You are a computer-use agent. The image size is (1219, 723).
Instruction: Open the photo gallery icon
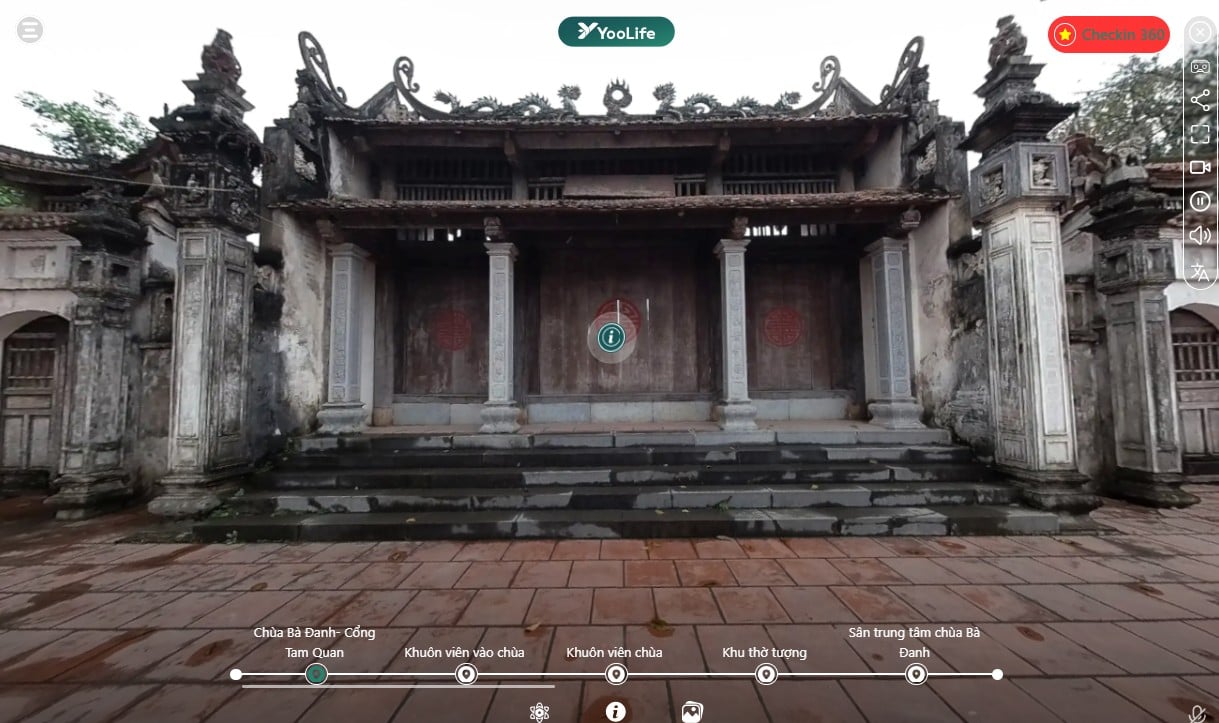(x=691, y=712)
